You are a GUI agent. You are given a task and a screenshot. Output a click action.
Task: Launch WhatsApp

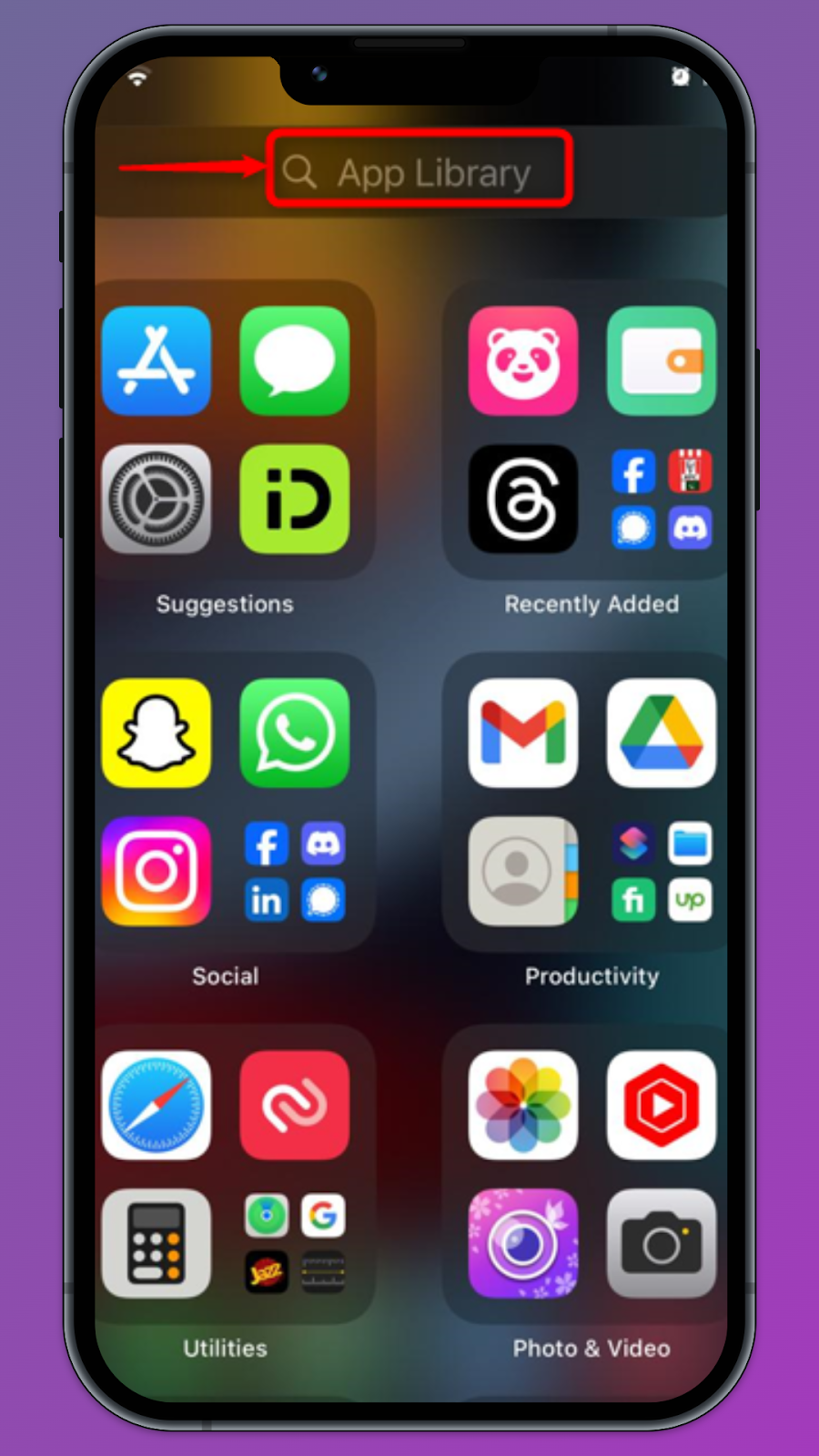[294, 733]
